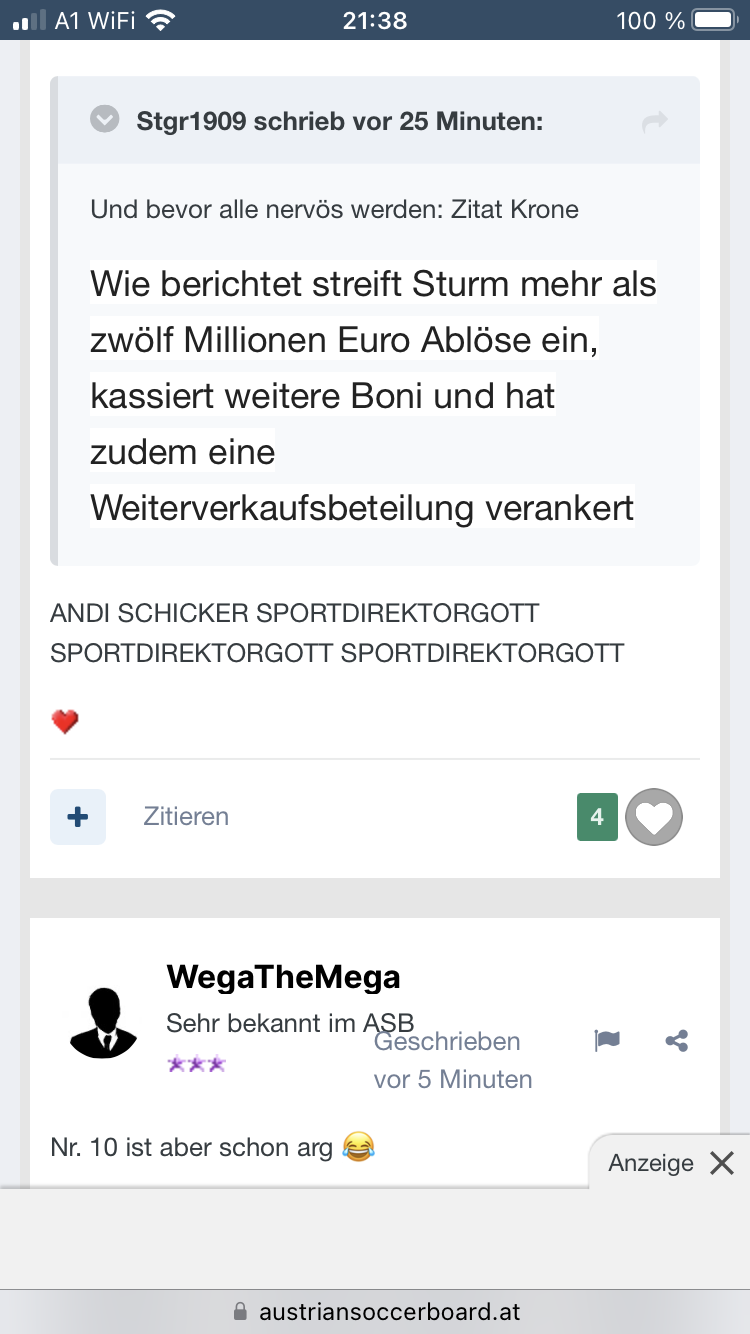Quote this post with Zitieren

(x=186, y=817)
